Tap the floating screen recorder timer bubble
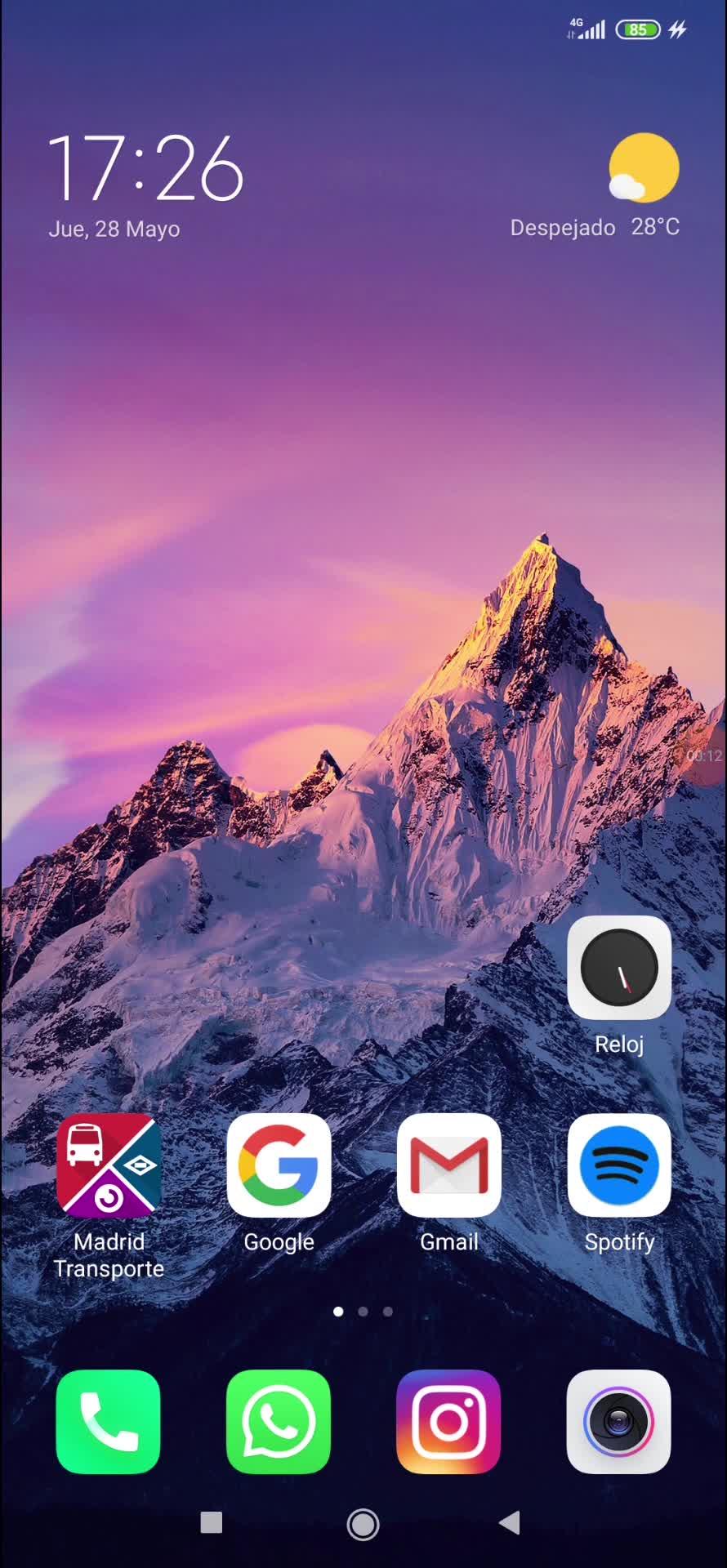727x1568 pixels. [x=704, y=755]
